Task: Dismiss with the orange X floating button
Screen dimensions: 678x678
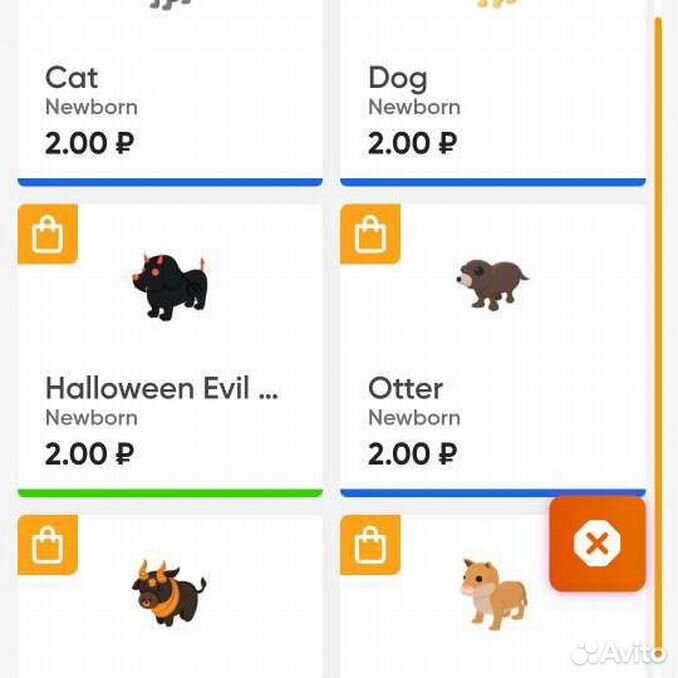Action: pyautogui.click(x=597, y=545)
